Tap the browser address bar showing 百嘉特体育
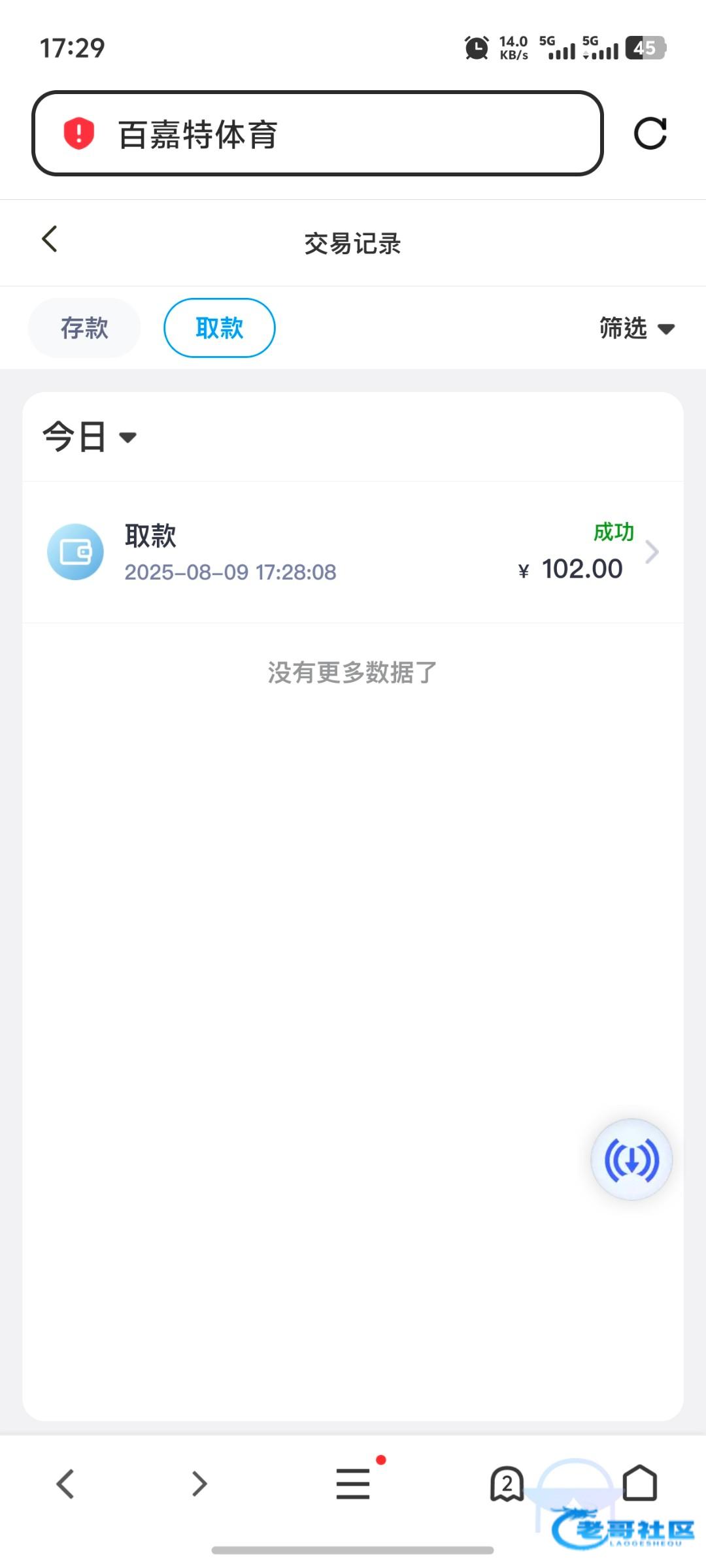Image resolution: width=706 pixels, height=1568 pixels. [x=317, y=133]
